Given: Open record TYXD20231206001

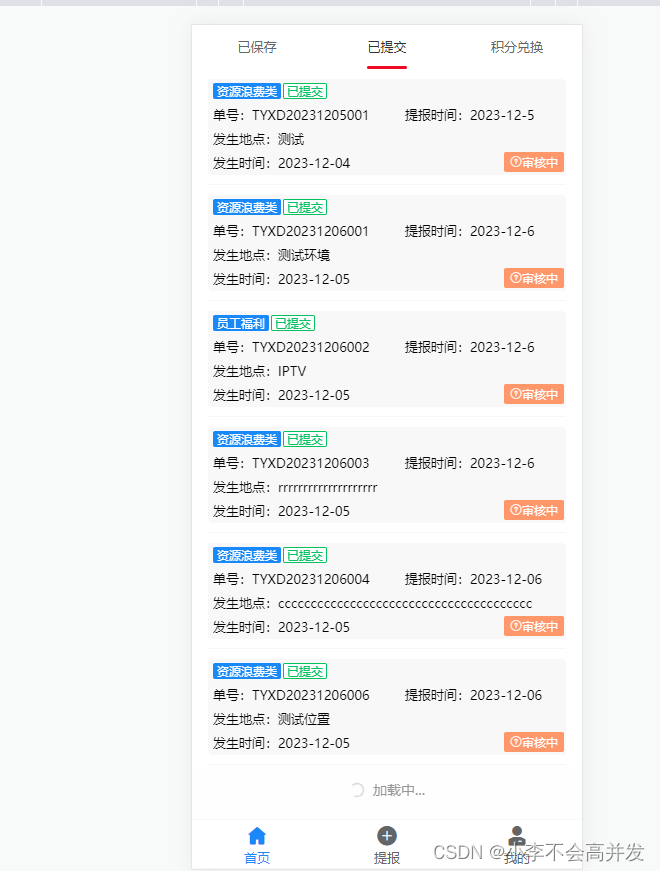Looking at the screenshot, I should pyautogui.click(x=386, y=244).
